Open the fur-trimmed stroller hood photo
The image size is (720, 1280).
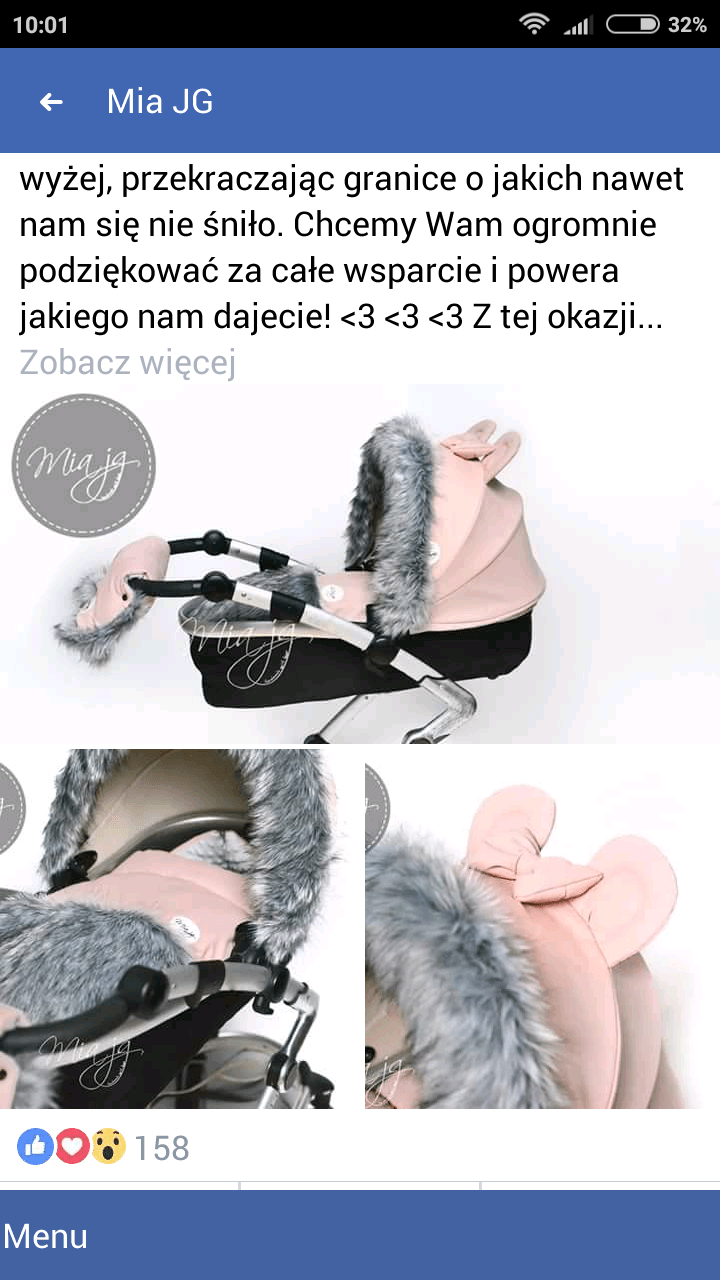(x=178, y=928)
